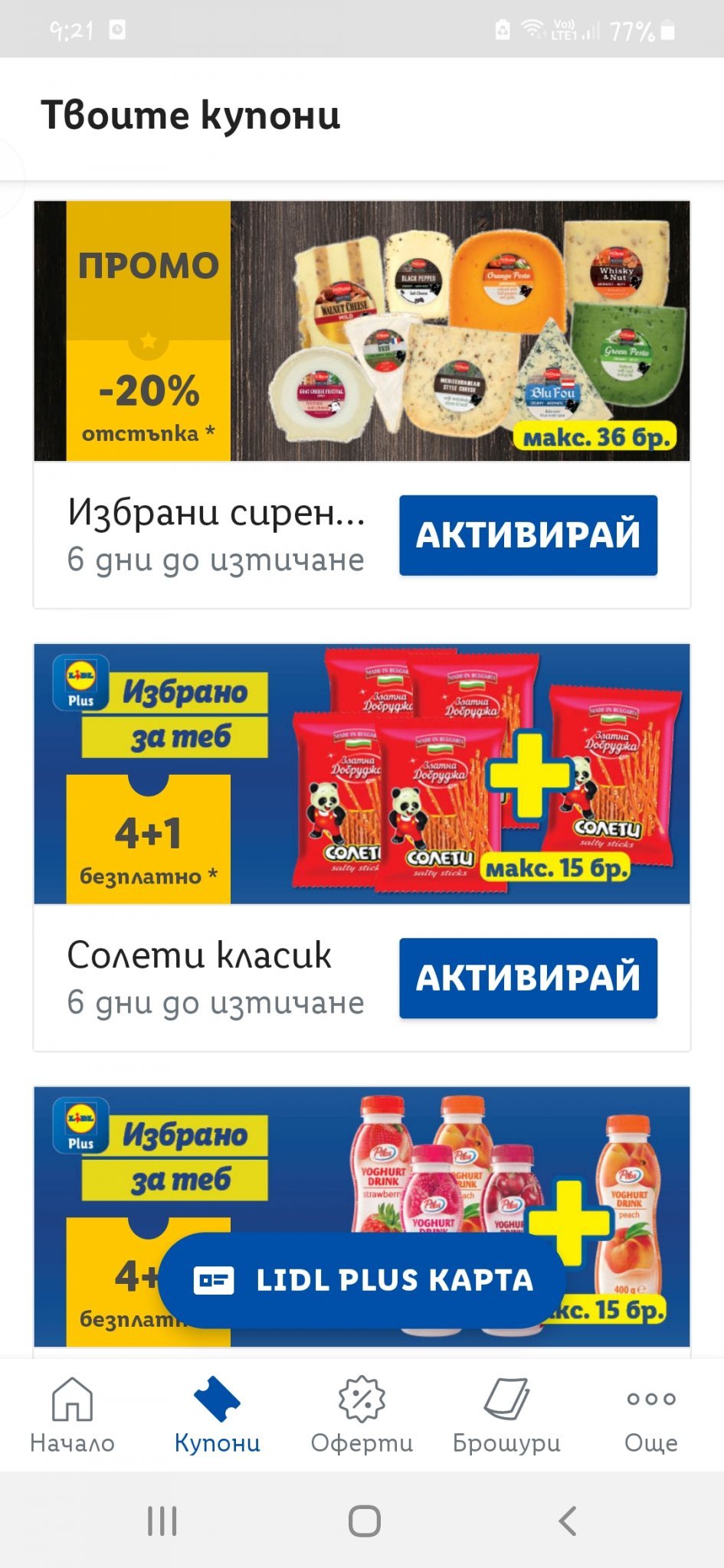Switch to the Начало tab
This screenshot has height=1568, width=724.
(72, 1415)
